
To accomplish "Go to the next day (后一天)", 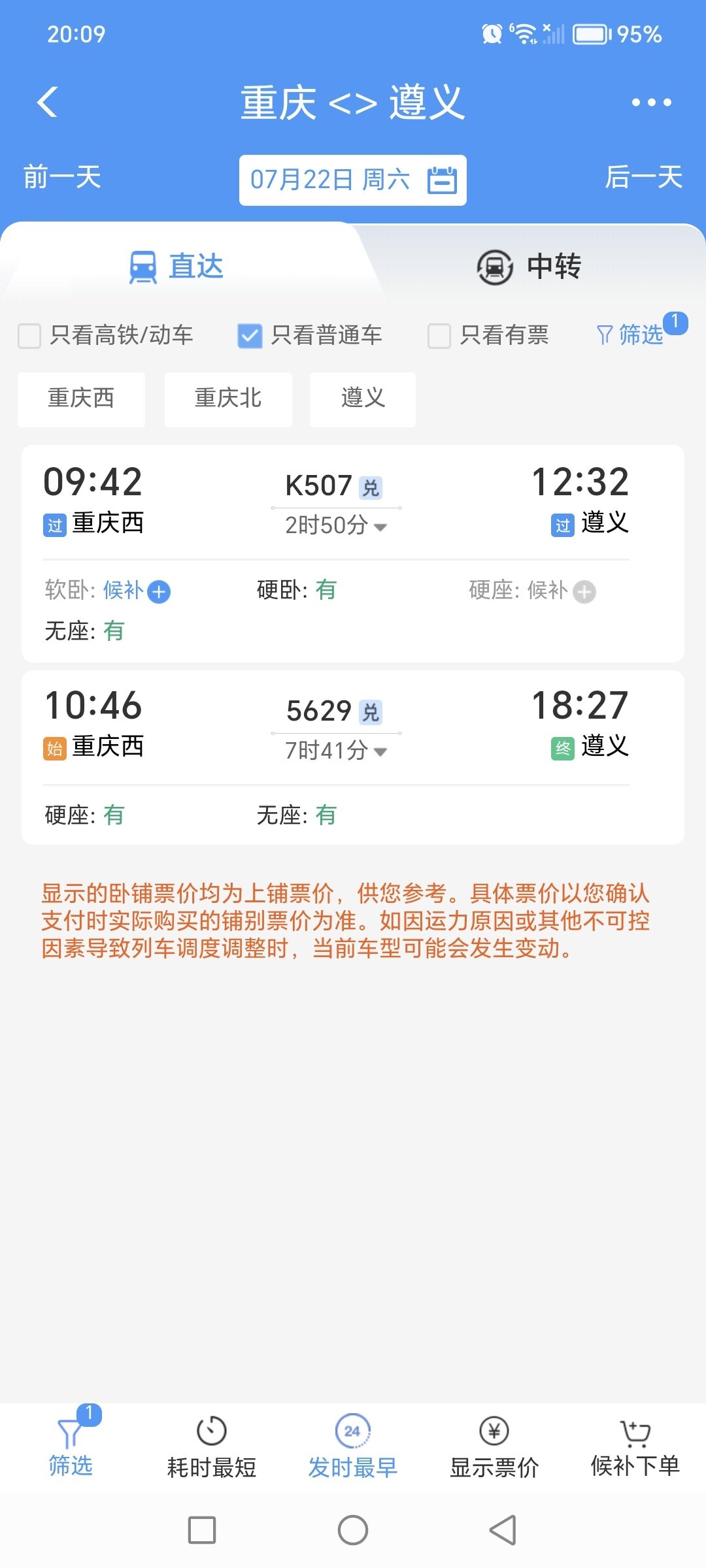I will [x=643, y=178].
